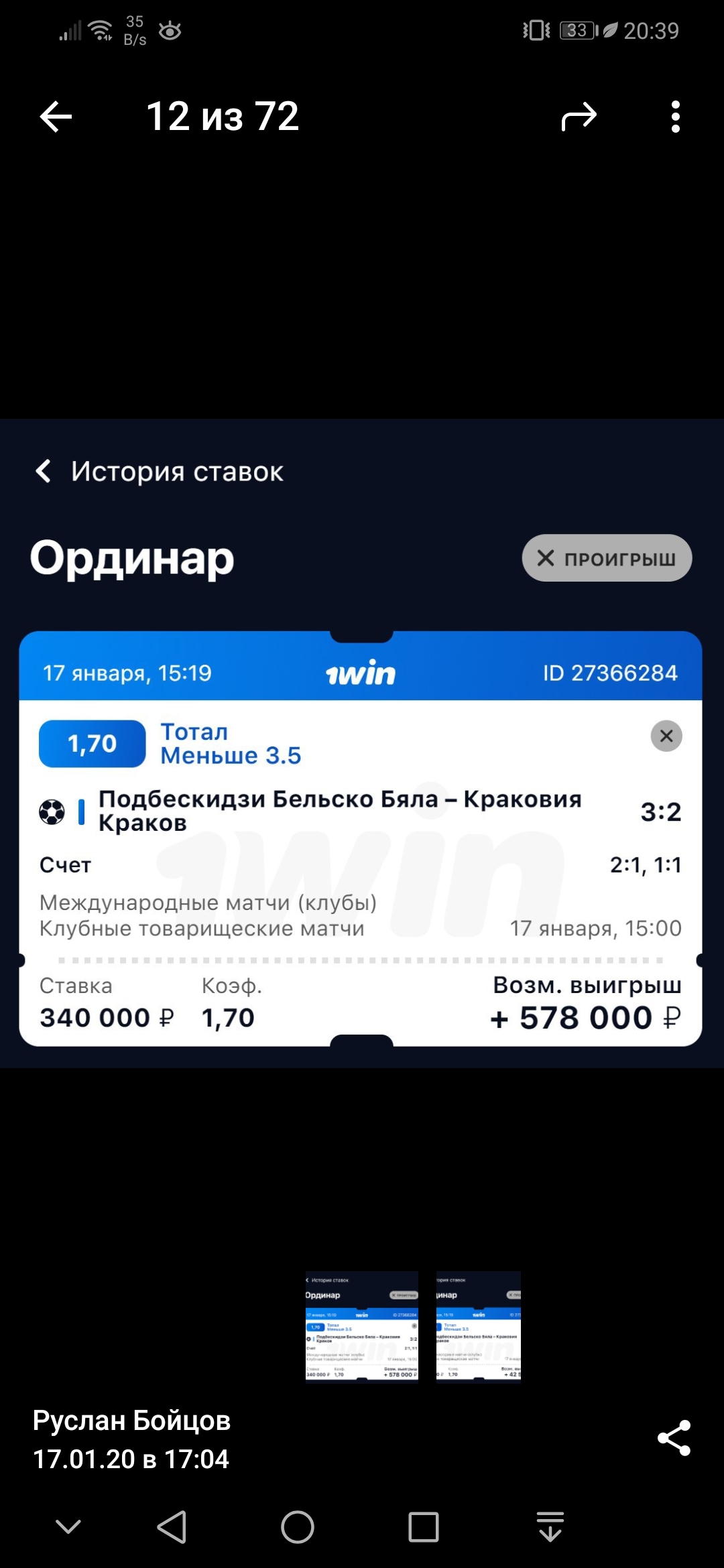Tap the system home button
The image size is (724, 1568).
[x=298, y=1527]
